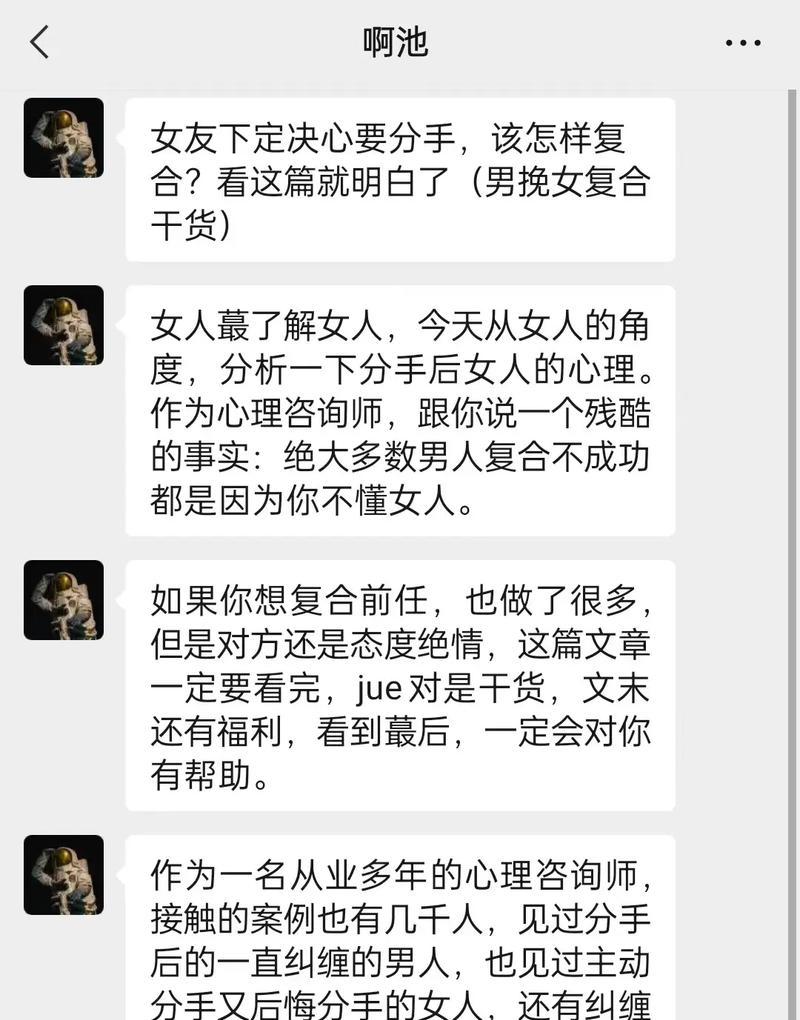Open the chat's three-dot menu
Screen dimensions: 800x1020
pyautogui.click(x=743, y=43)
